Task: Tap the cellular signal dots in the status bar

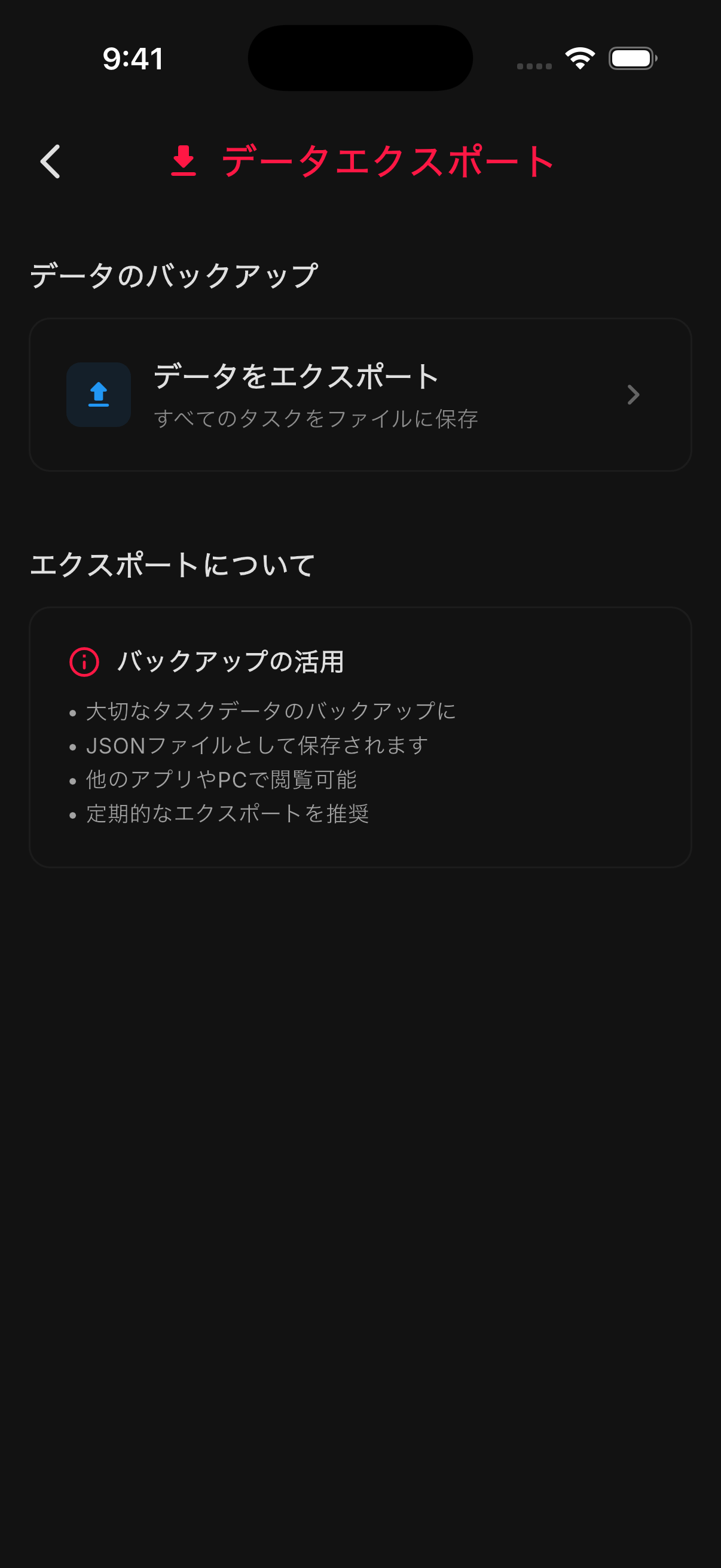Action: (x=534, y=64)
